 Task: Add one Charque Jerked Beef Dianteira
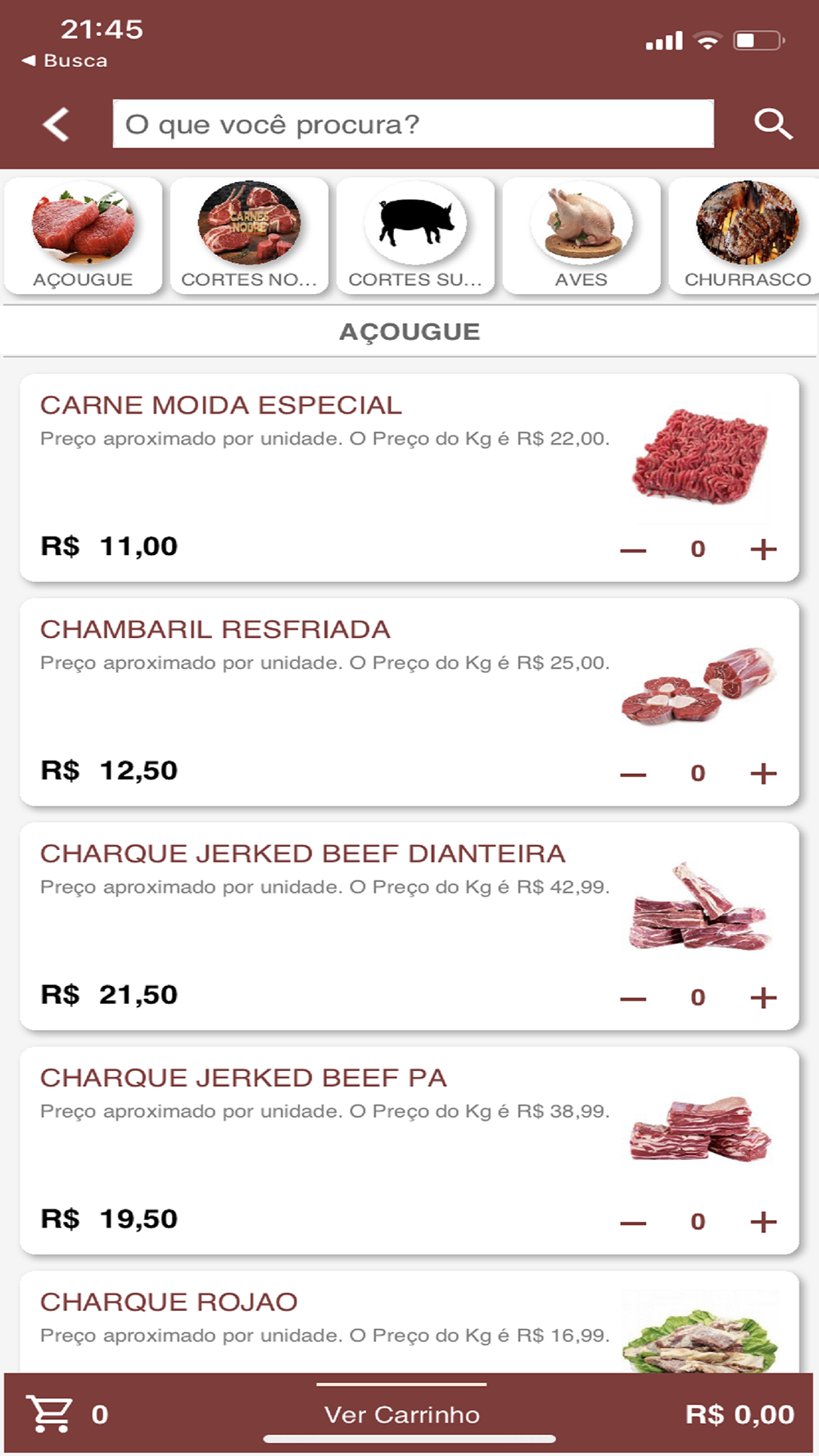(x=763, y=998)
